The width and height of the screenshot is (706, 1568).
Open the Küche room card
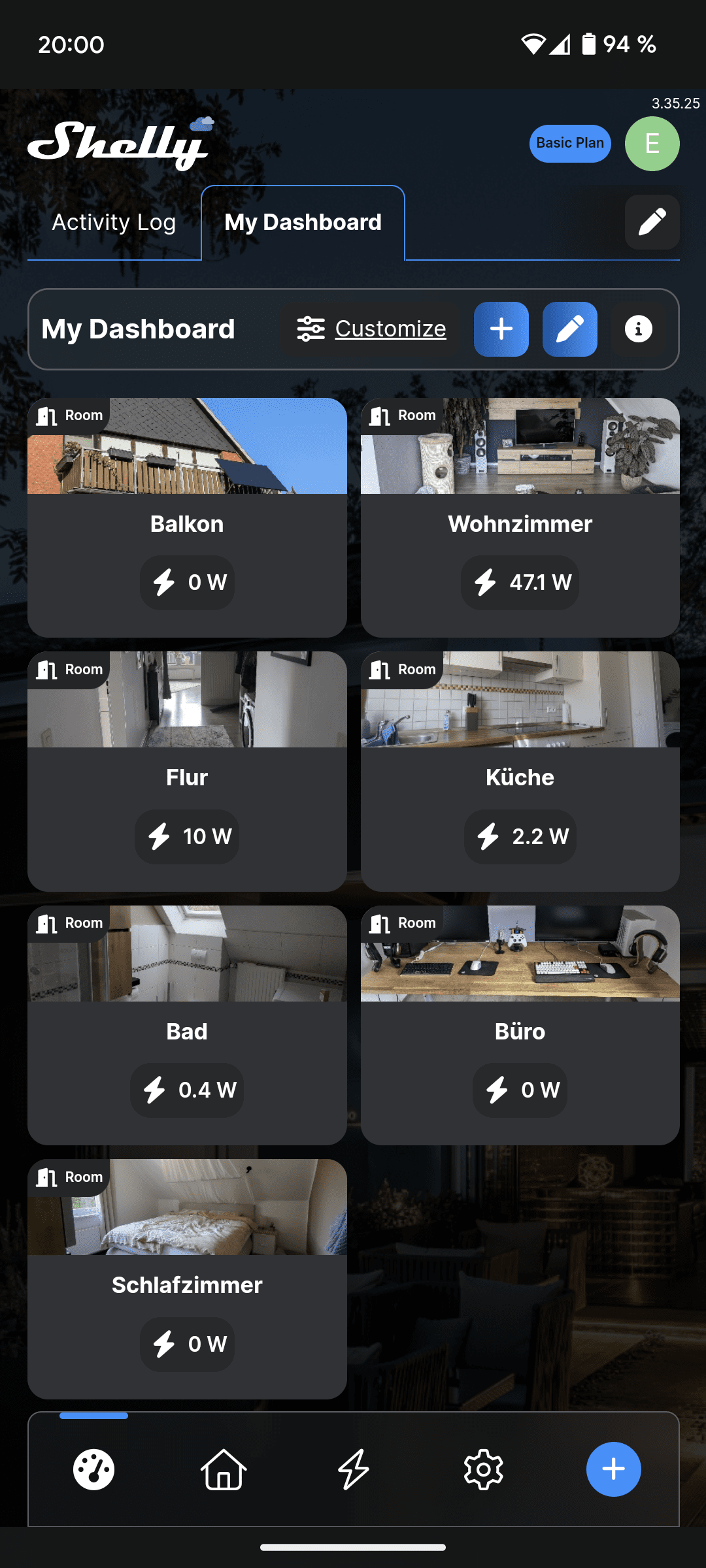[x=520, y=771]
